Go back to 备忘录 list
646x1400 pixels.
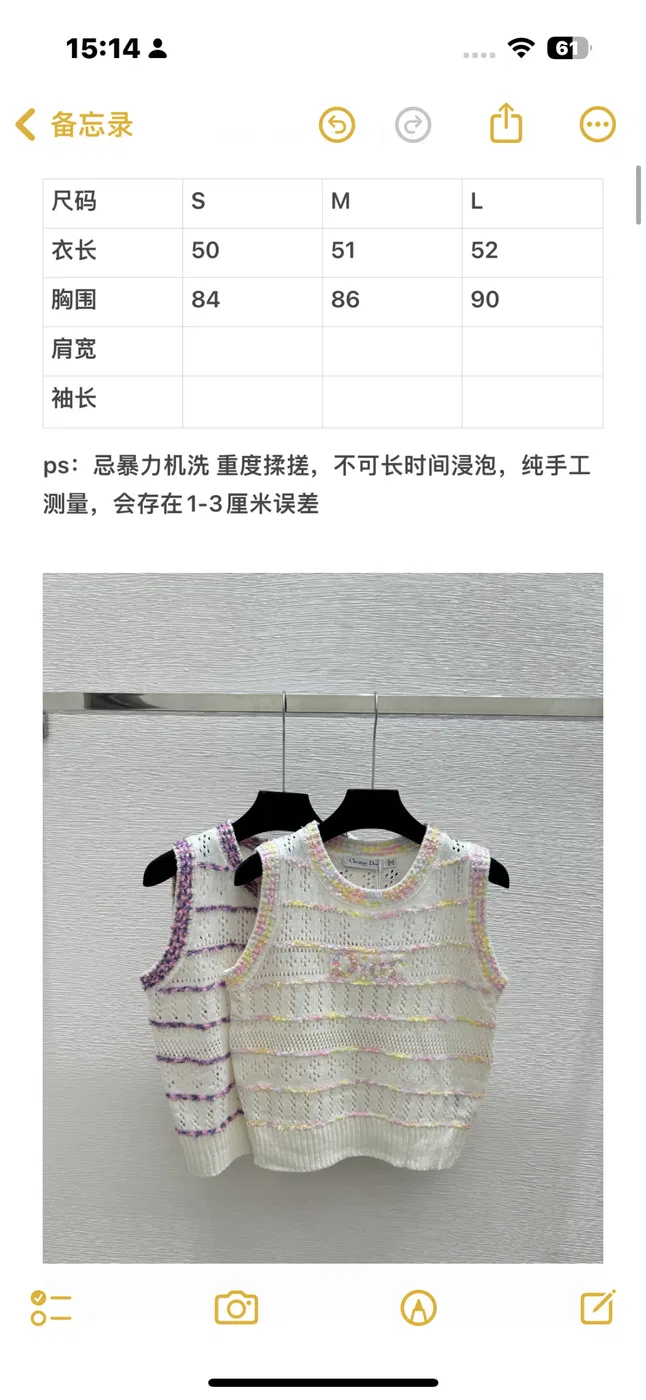pos(74,125)
